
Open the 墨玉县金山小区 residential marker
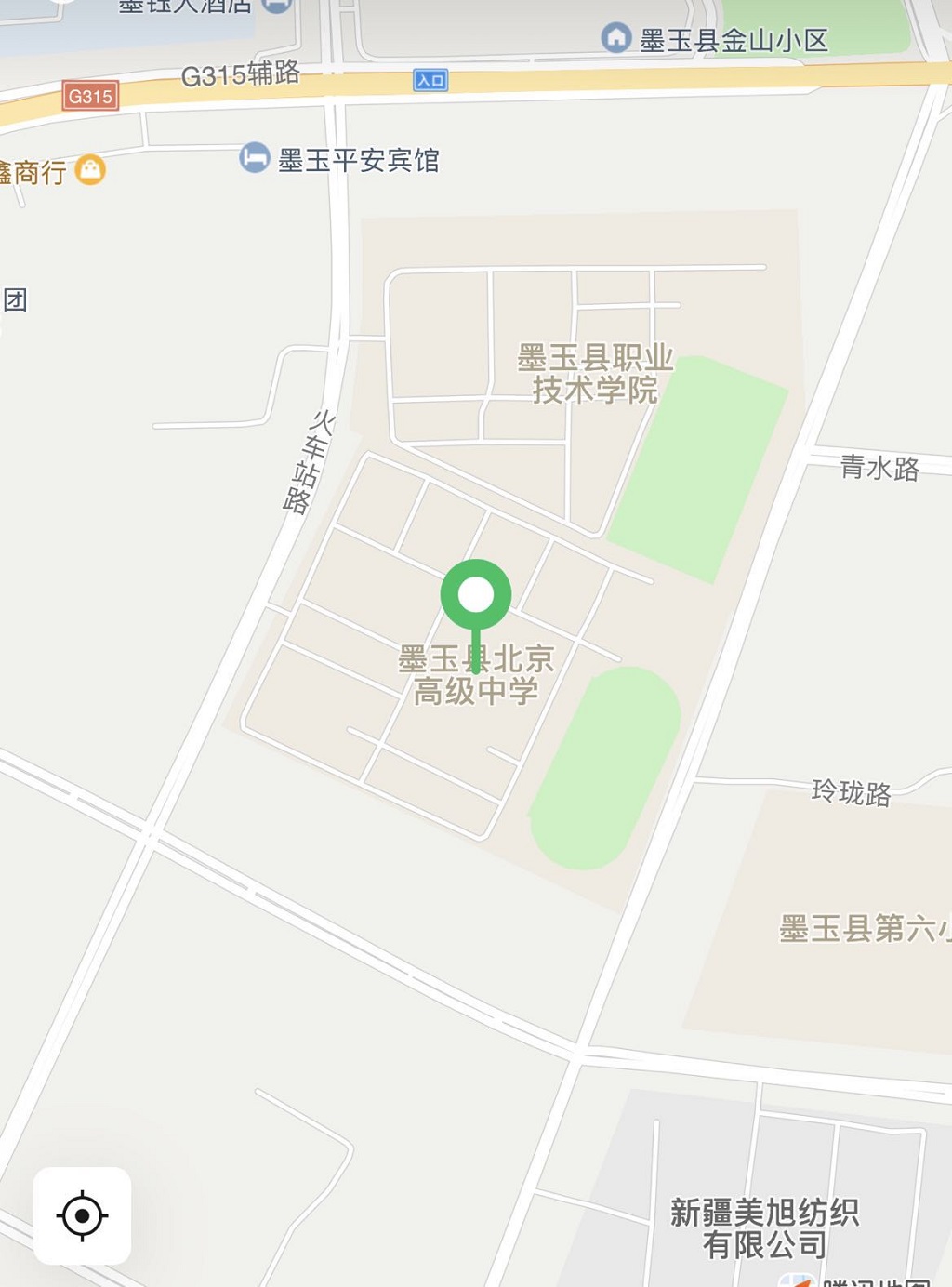[x=615, y=38]
